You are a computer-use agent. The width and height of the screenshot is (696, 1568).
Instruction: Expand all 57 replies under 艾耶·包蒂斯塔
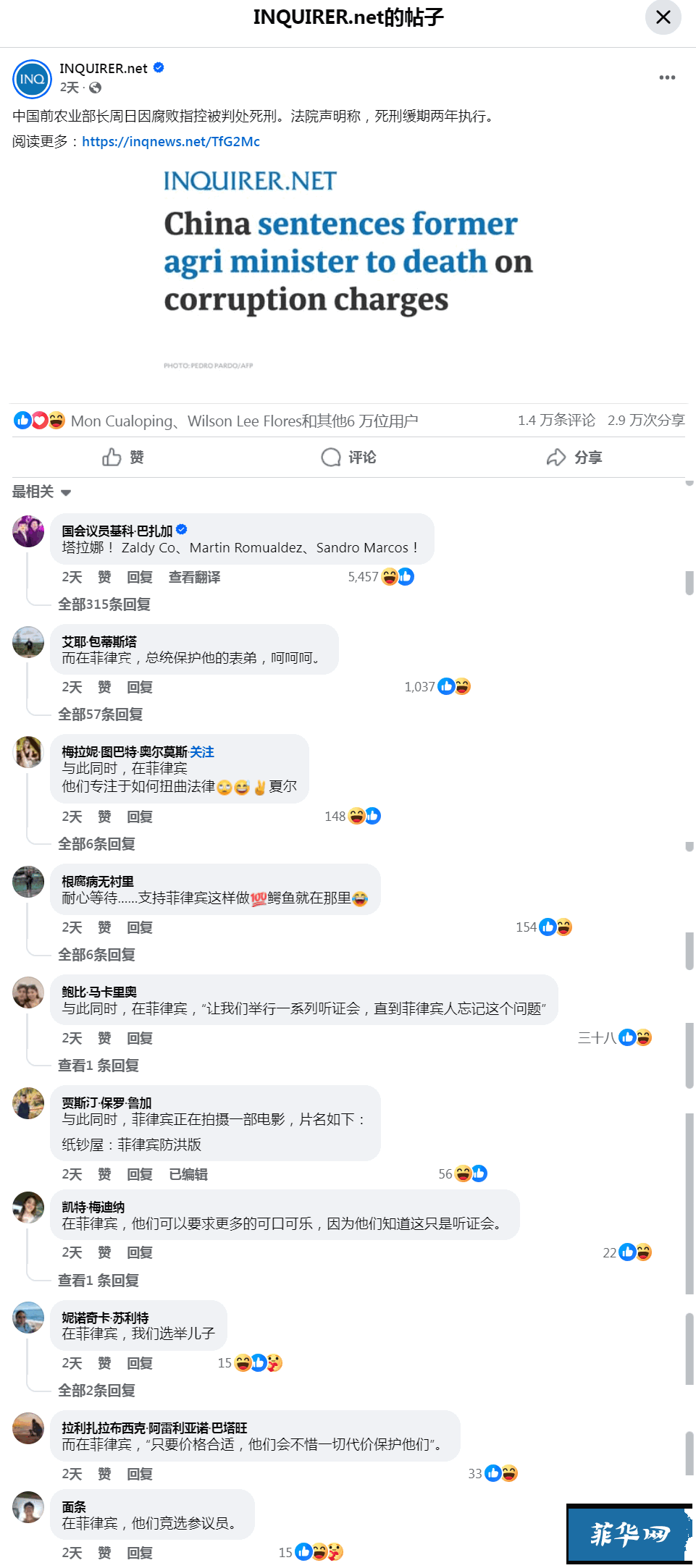point(101,715)
